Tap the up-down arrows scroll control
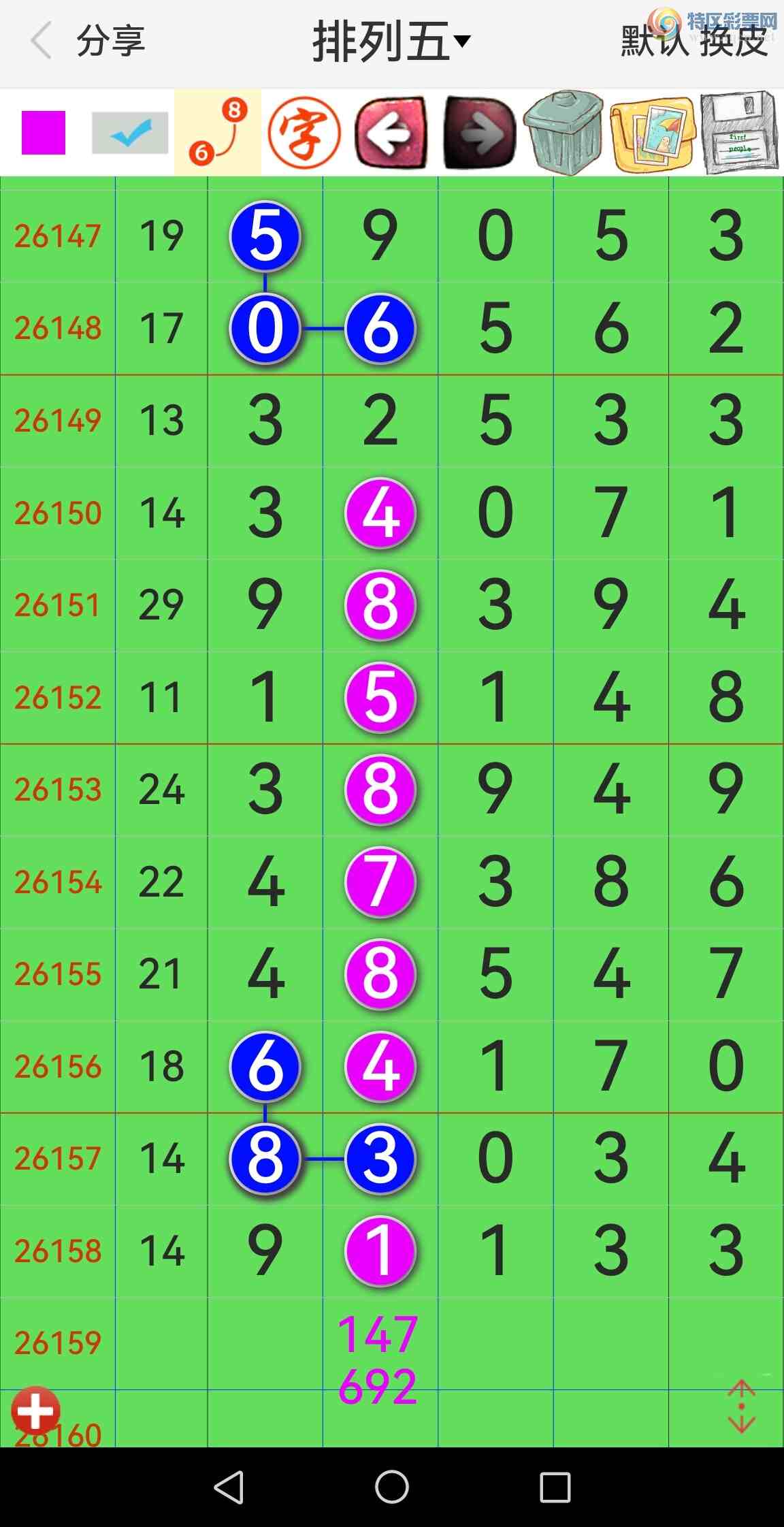Viewport: 784px width, 1527px height. (741, 1407)
